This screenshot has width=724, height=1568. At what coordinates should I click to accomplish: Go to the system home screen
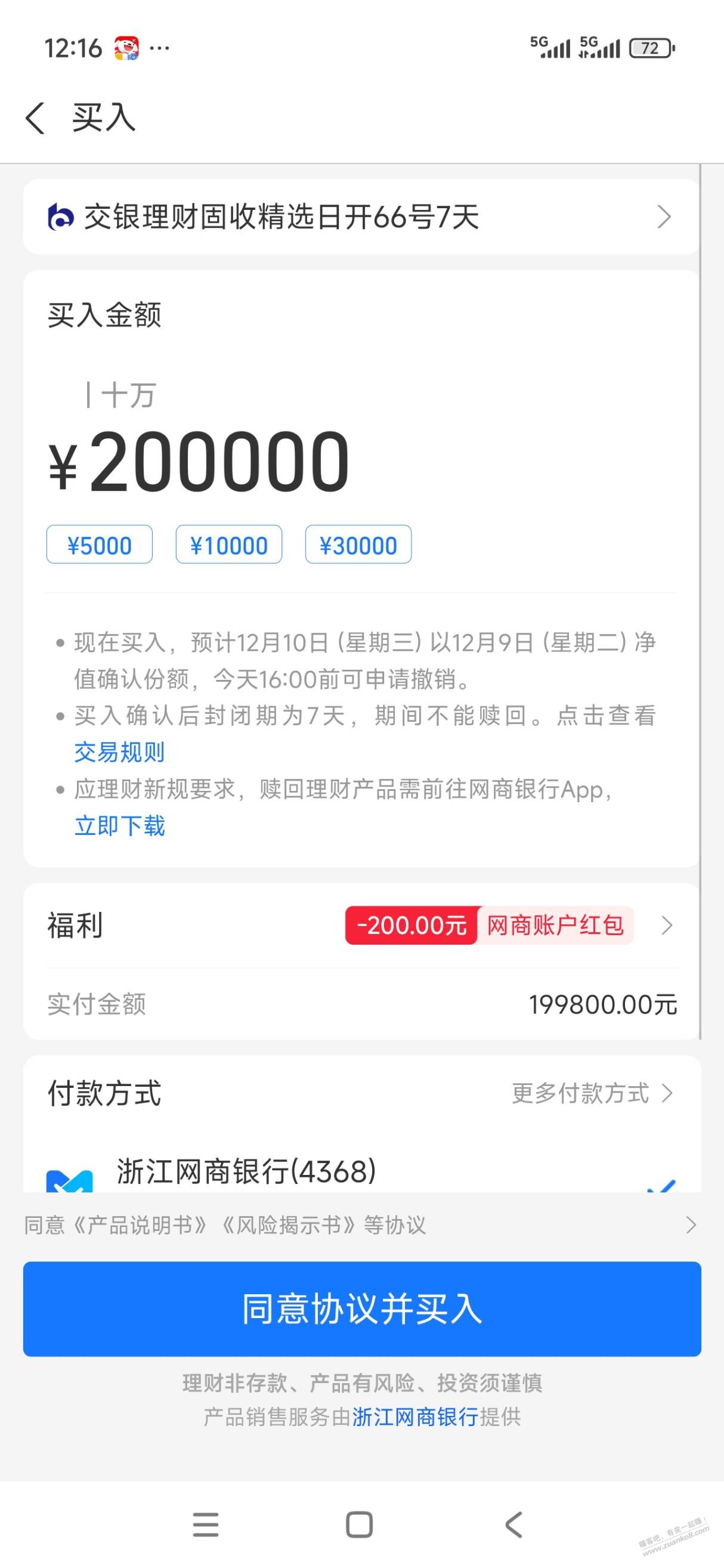click(x=359, y=1525)
